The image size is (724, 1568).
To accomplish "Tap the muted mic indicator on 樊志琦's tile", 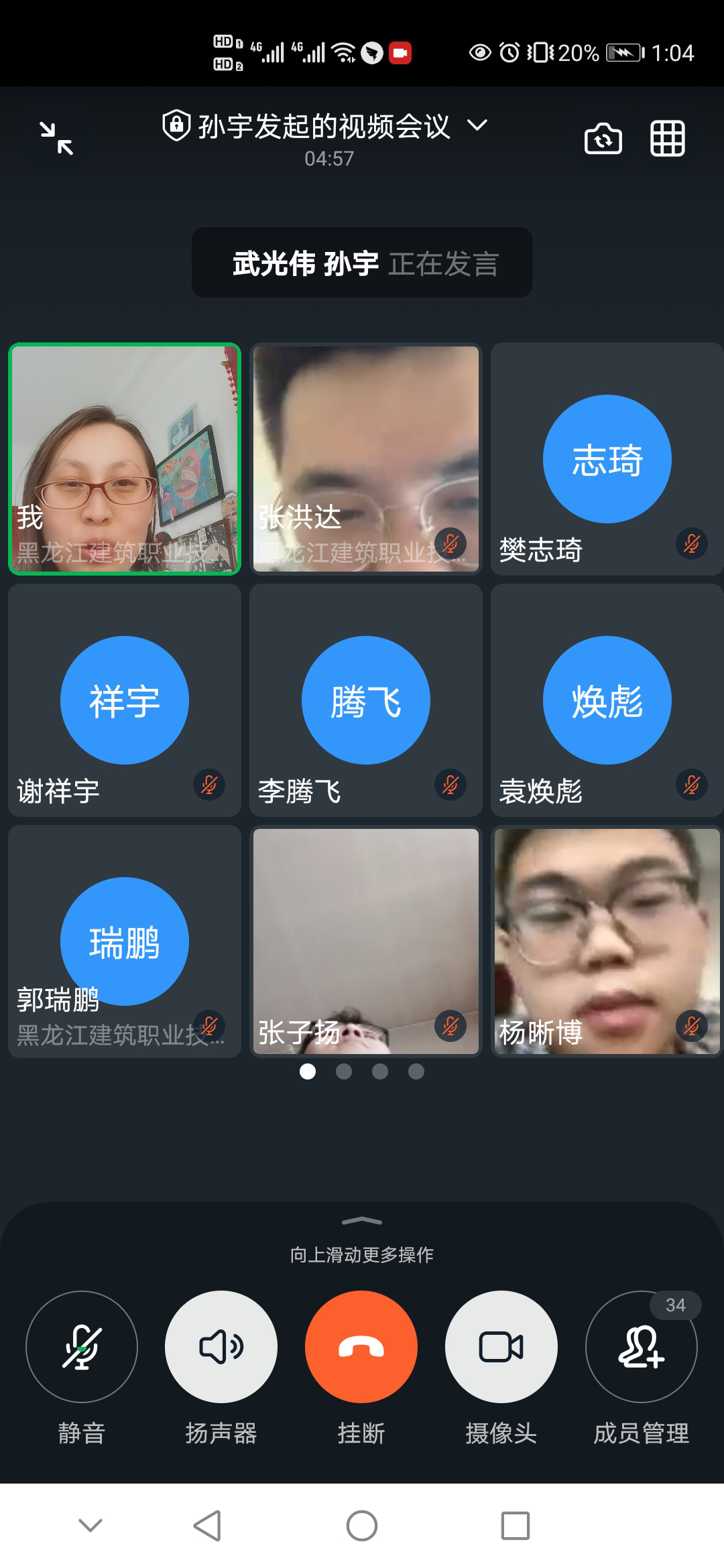I will pyautogui.click(x=692, y=544).
